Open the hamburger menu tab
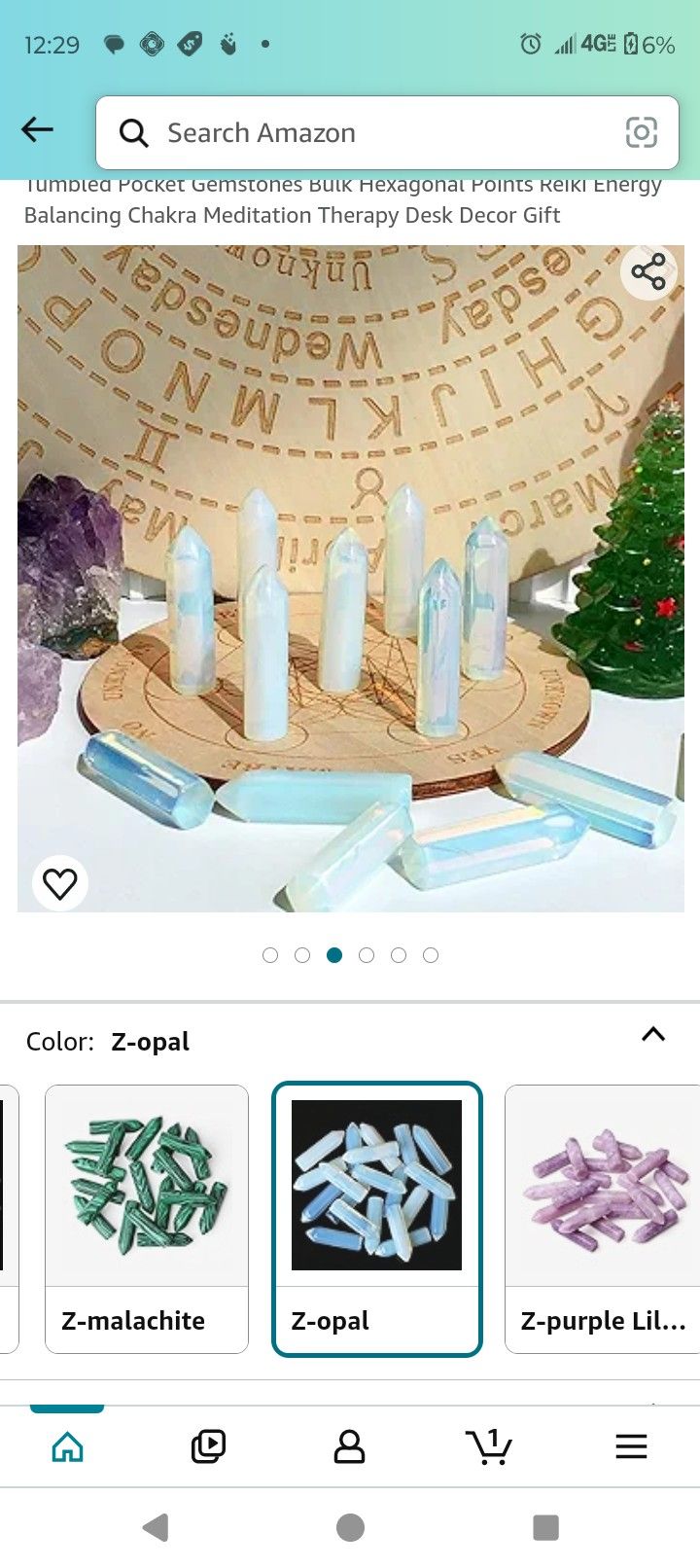 (631, 1446)
